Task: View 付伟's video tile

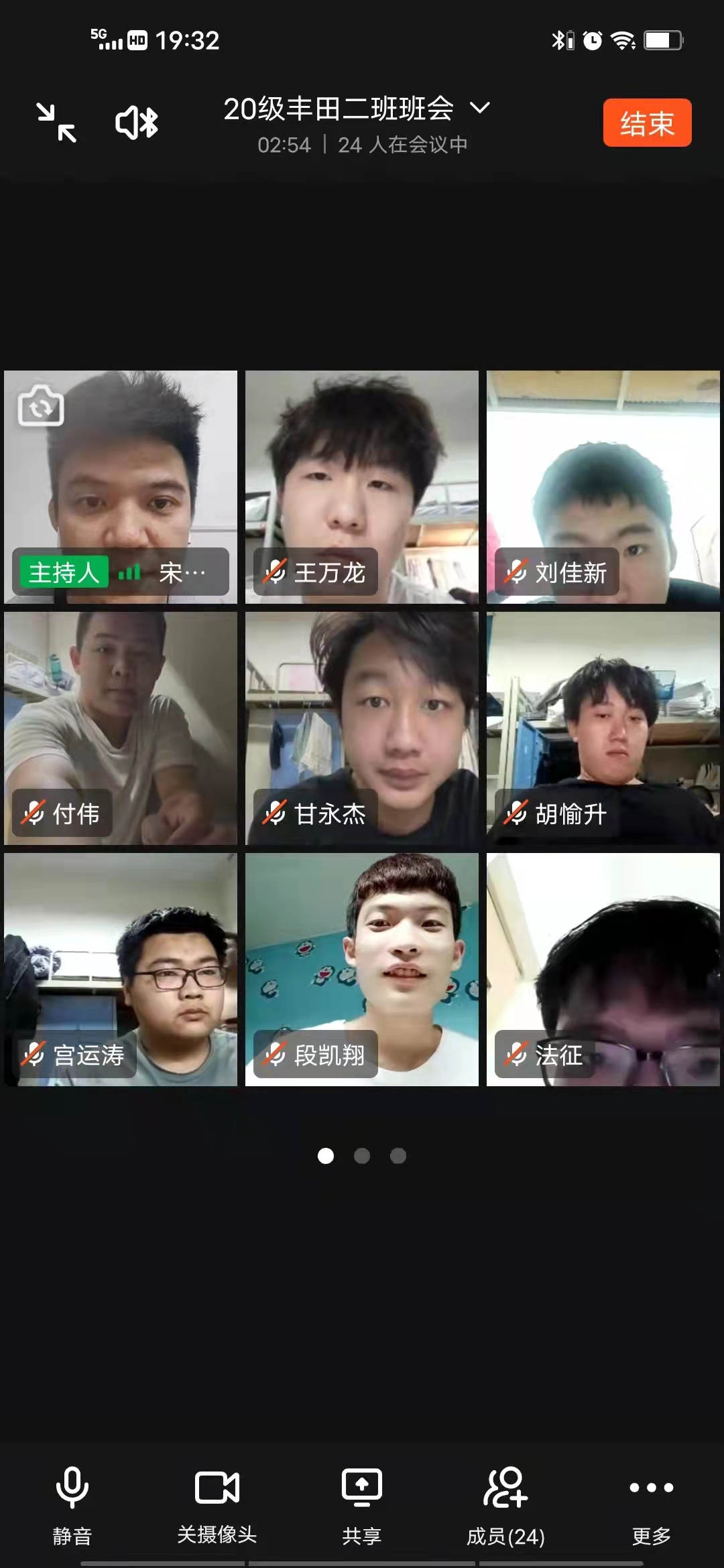Action: 121,728
